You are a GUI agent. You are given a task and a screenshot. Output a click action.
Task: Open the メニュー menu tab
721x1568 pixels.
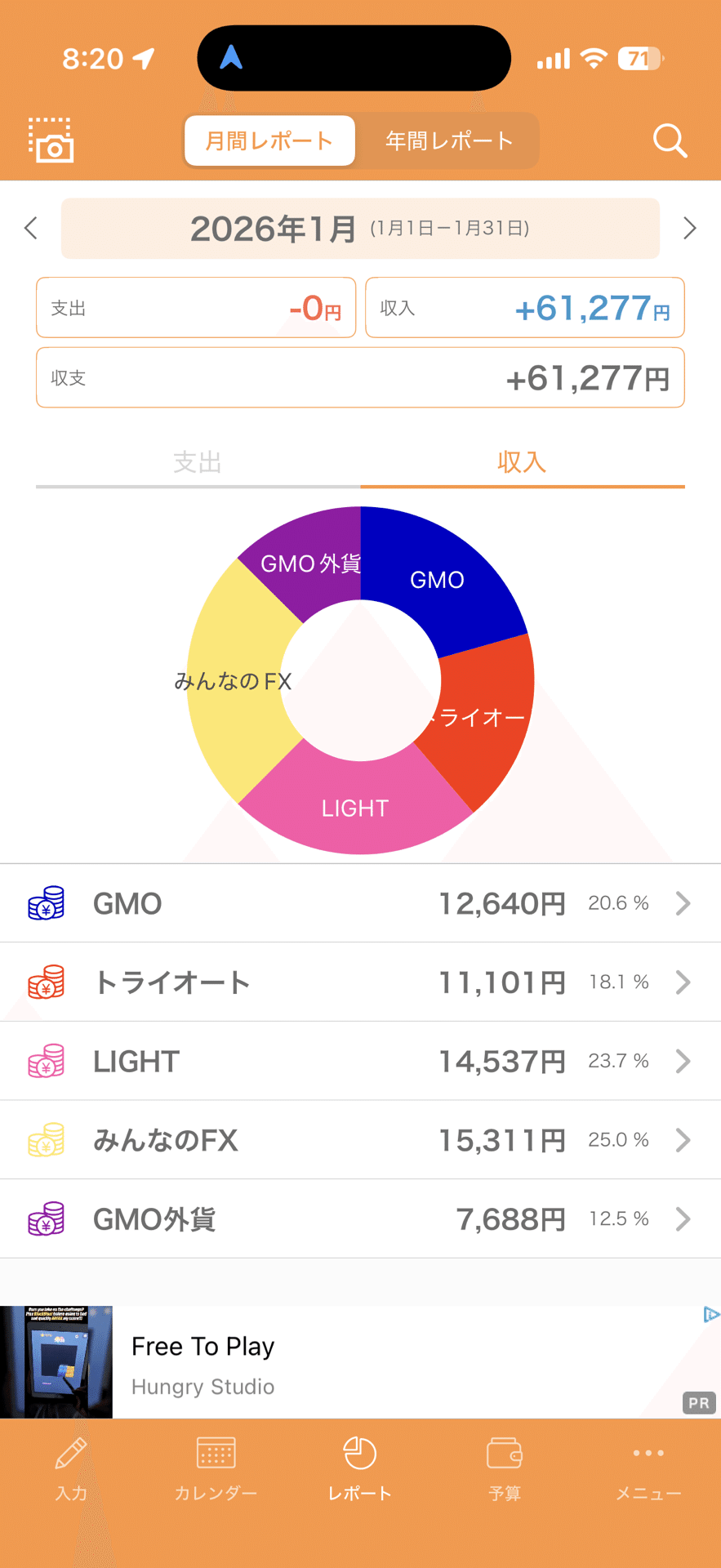[x=648, y=1469]
